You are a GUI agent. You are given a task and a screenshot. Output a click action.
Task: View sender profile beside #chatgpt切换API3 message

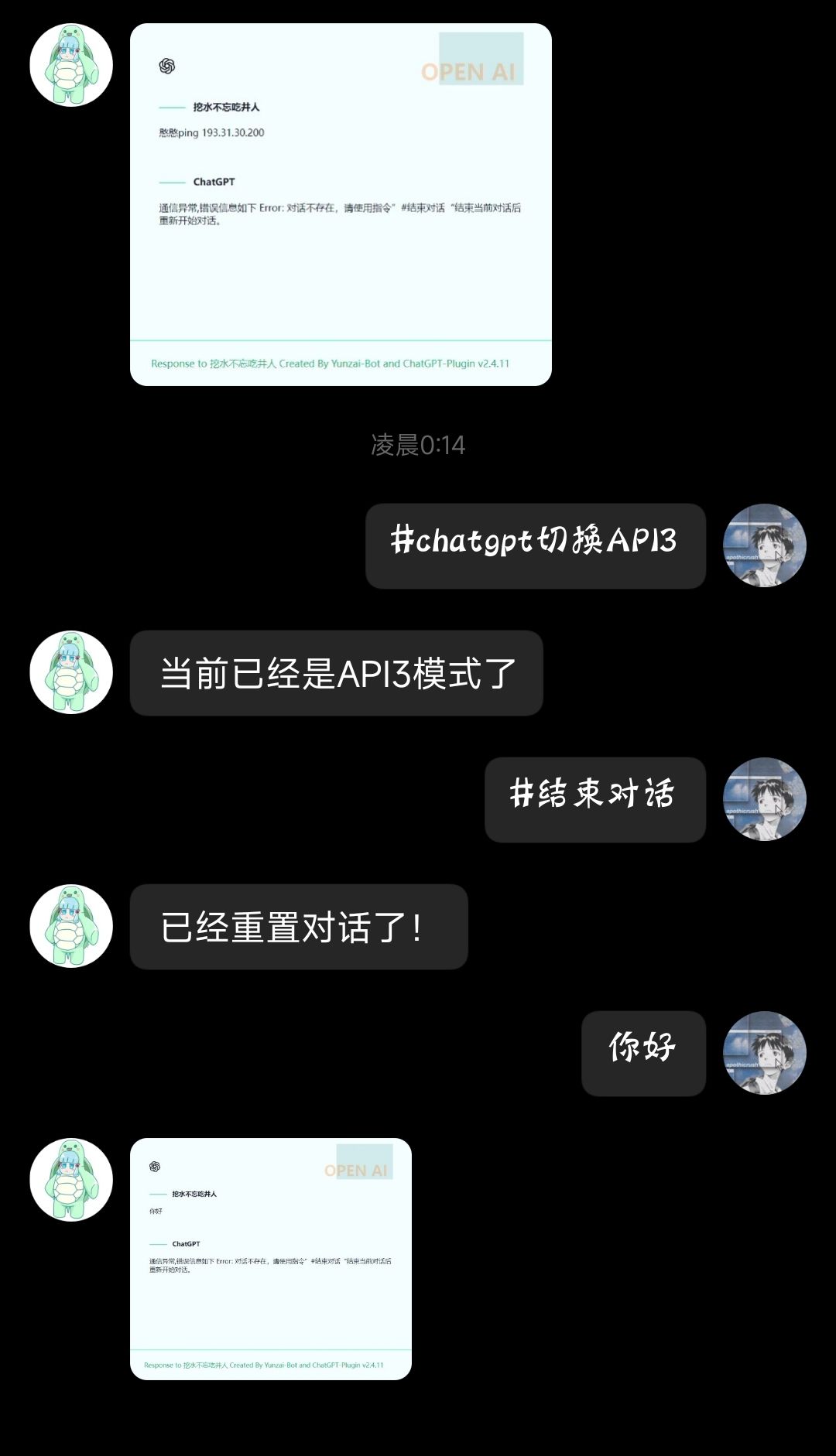pos(765,545)
